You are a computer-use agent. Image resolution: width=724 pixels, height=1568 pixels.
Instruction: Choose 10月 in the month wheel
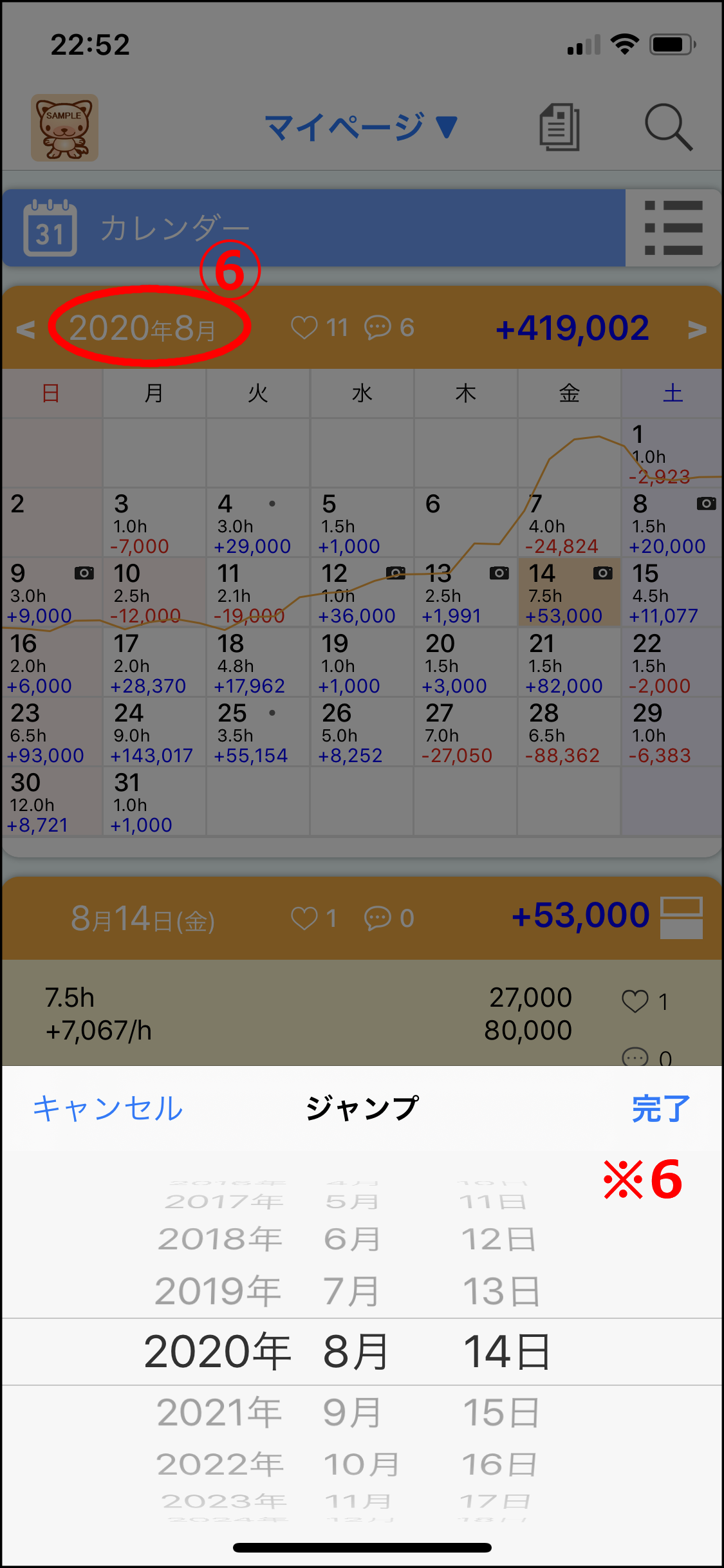click(360, 1464)
